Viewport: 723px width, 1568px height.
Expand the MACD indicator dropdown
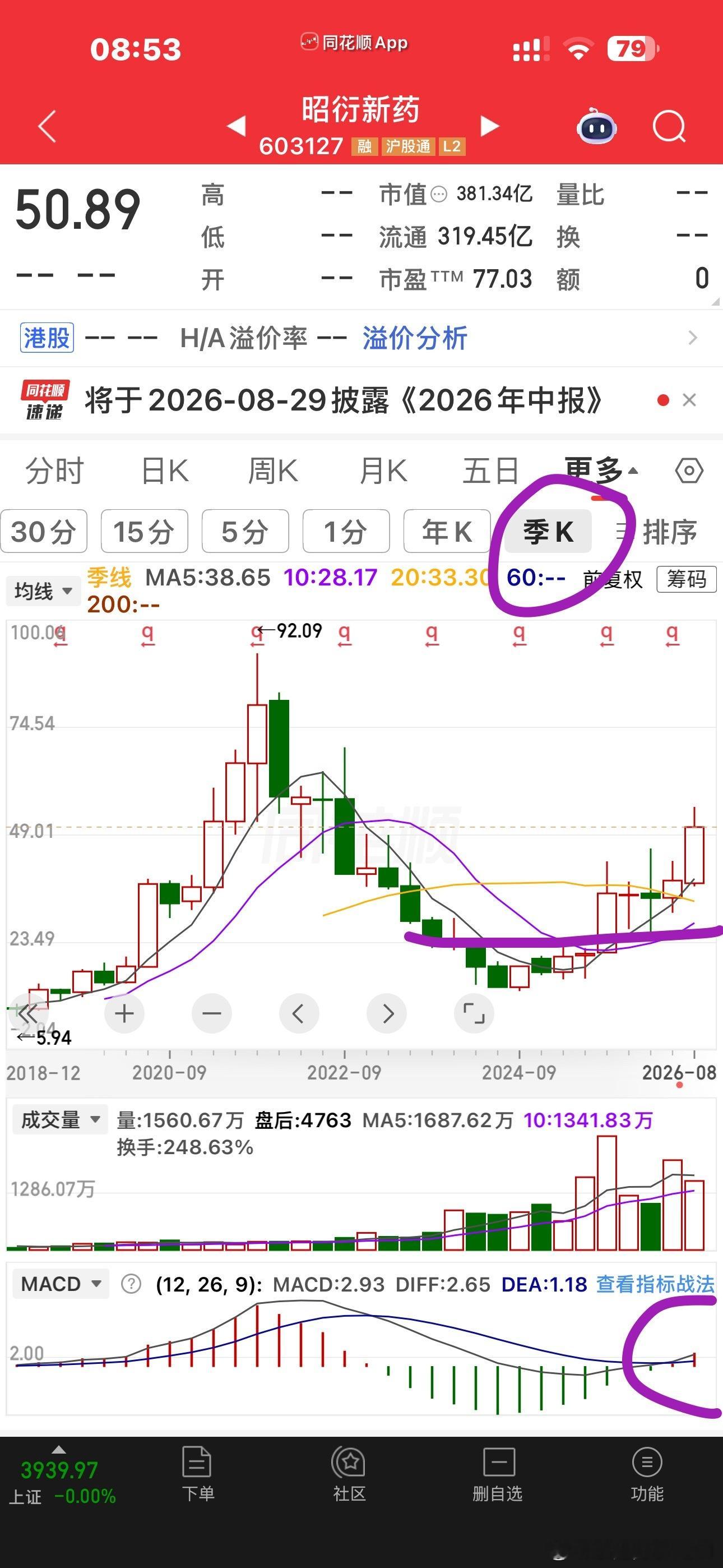(x=61, y=1284)
